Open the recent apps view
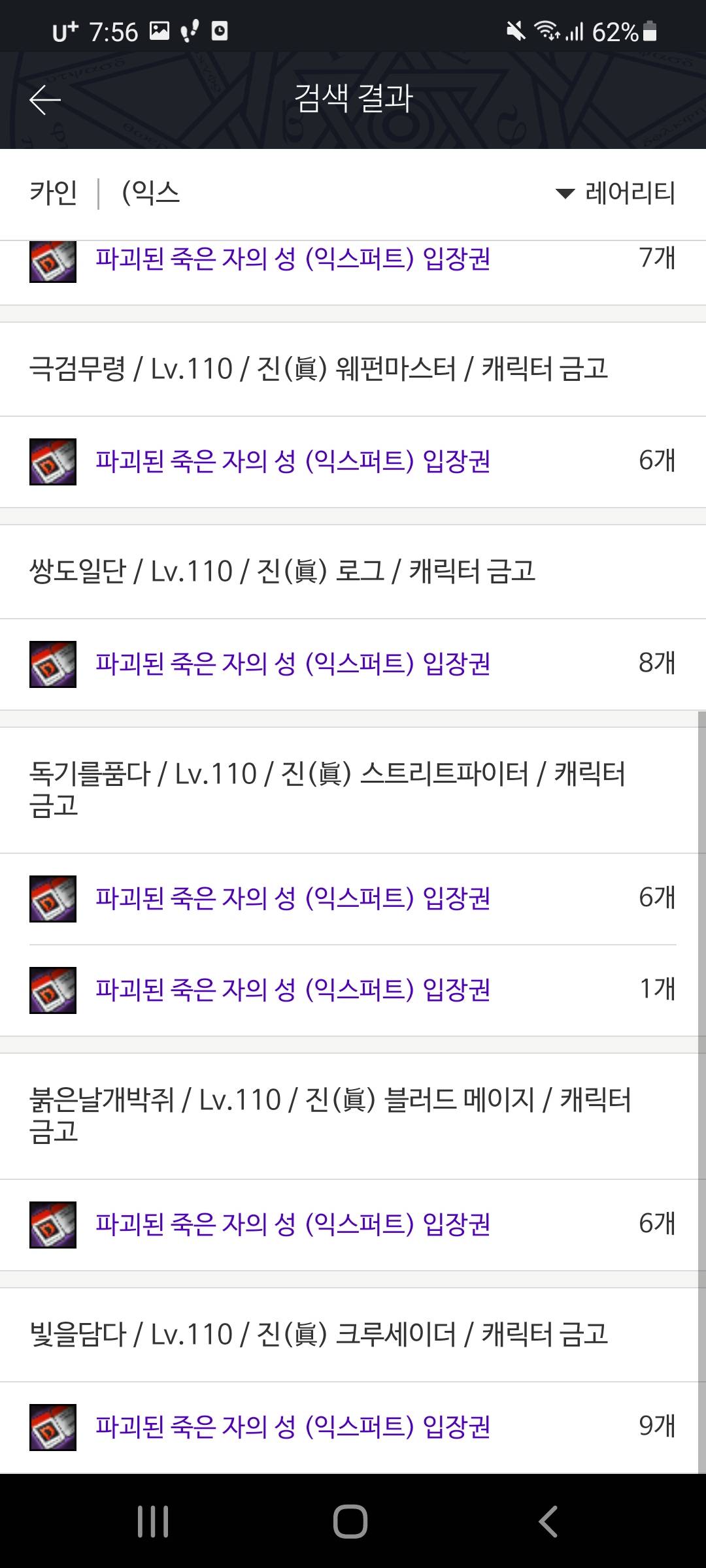Viewport: 706px width, 1568px height. 153,1522
